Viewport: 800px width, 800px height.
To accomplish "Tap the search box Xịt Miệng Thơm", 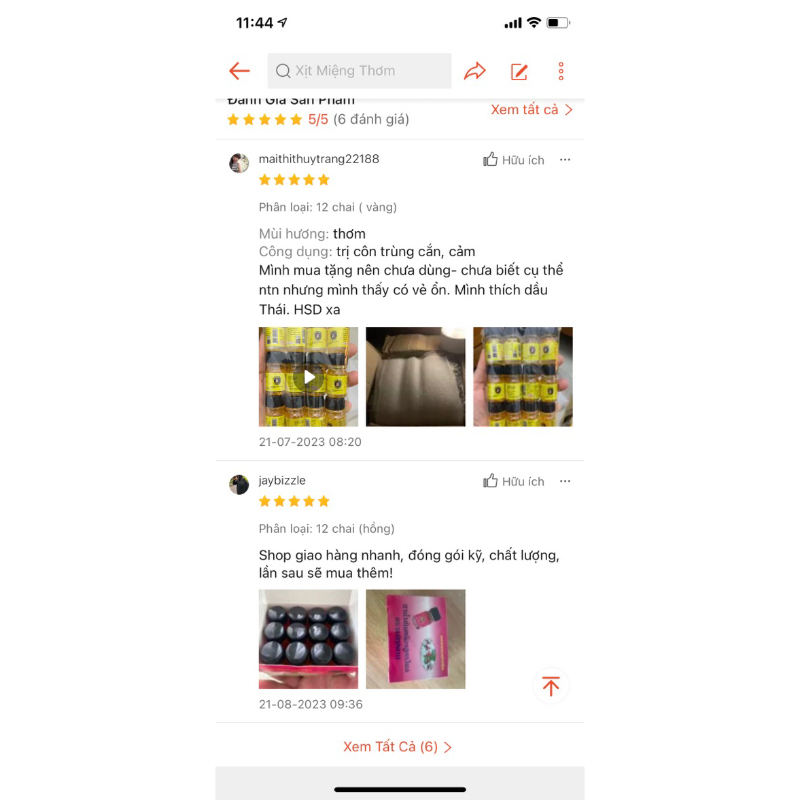I will tap(359, 71).
